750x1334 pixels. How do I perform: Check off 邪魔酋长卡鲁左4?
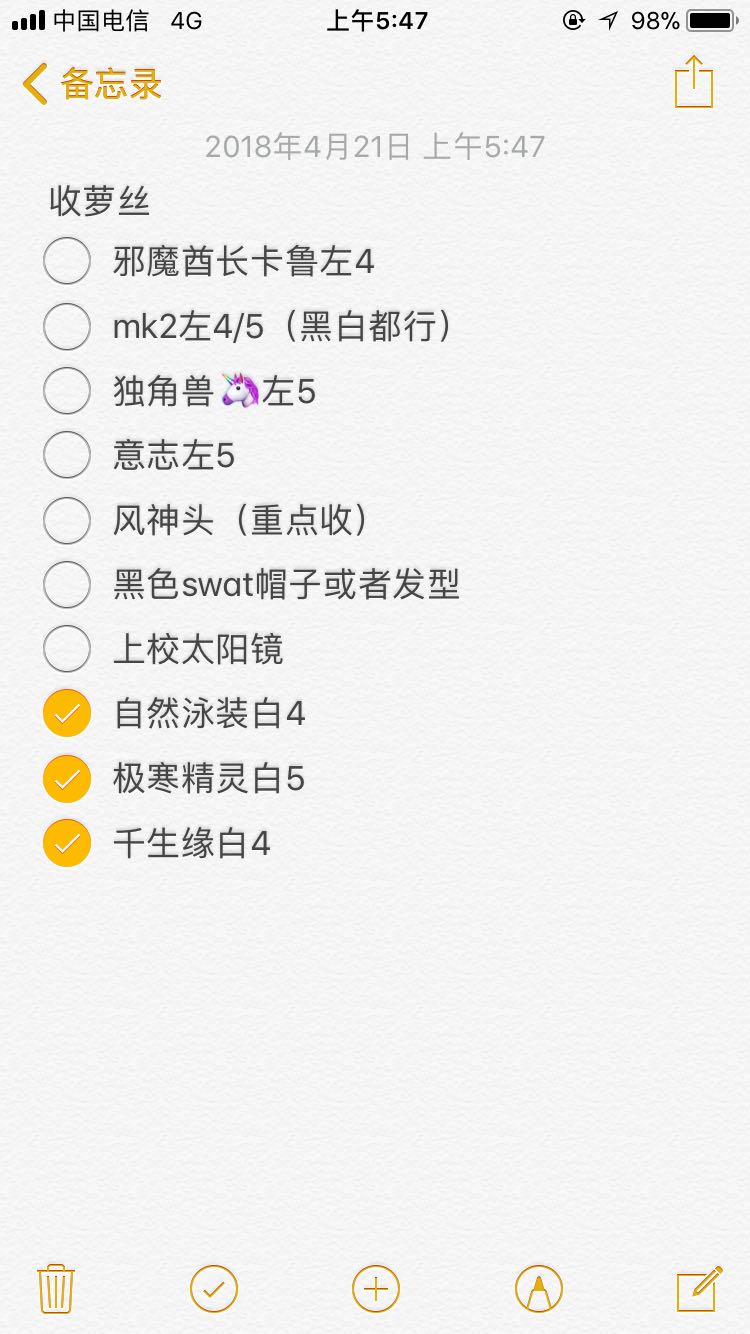pos(67,262)
